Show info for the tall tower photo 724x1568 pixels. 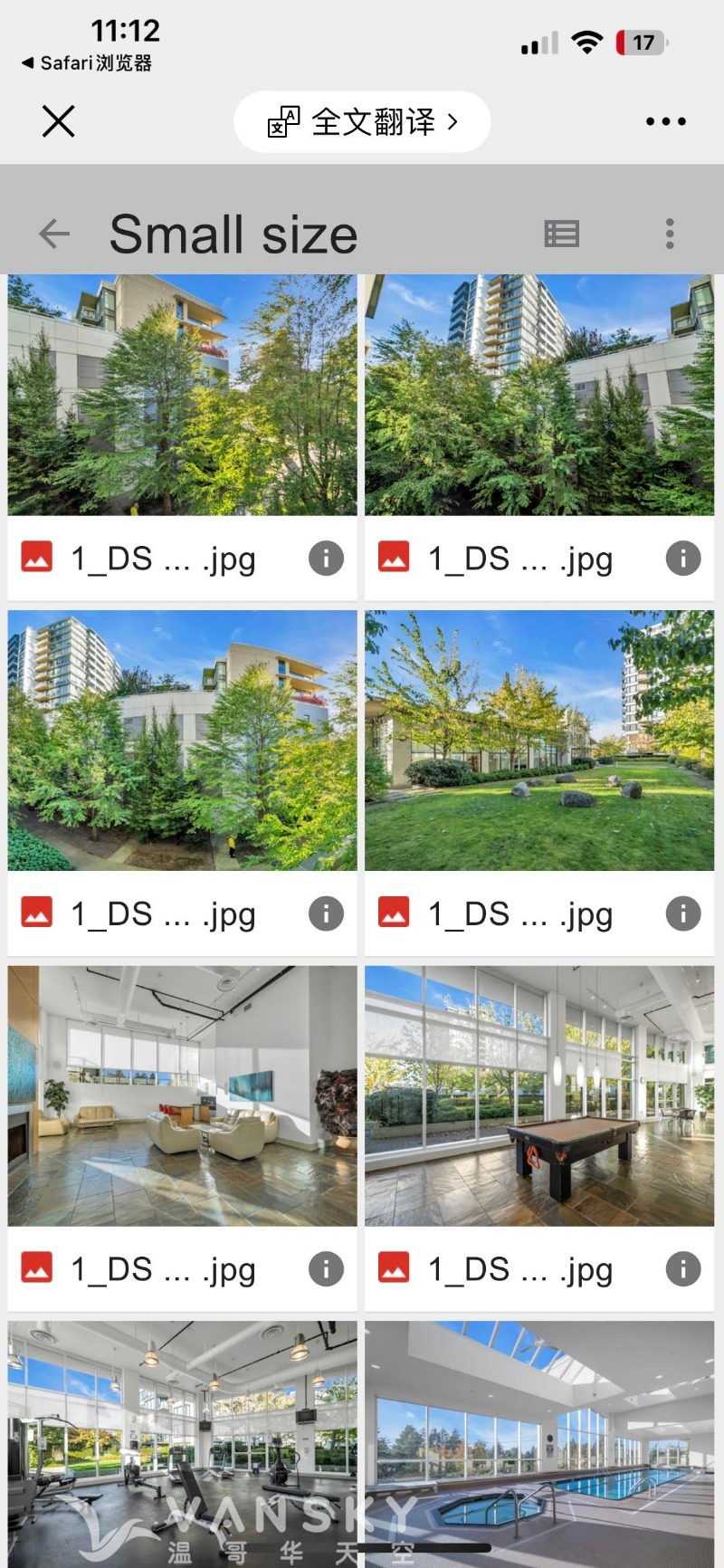pos(683,559)
